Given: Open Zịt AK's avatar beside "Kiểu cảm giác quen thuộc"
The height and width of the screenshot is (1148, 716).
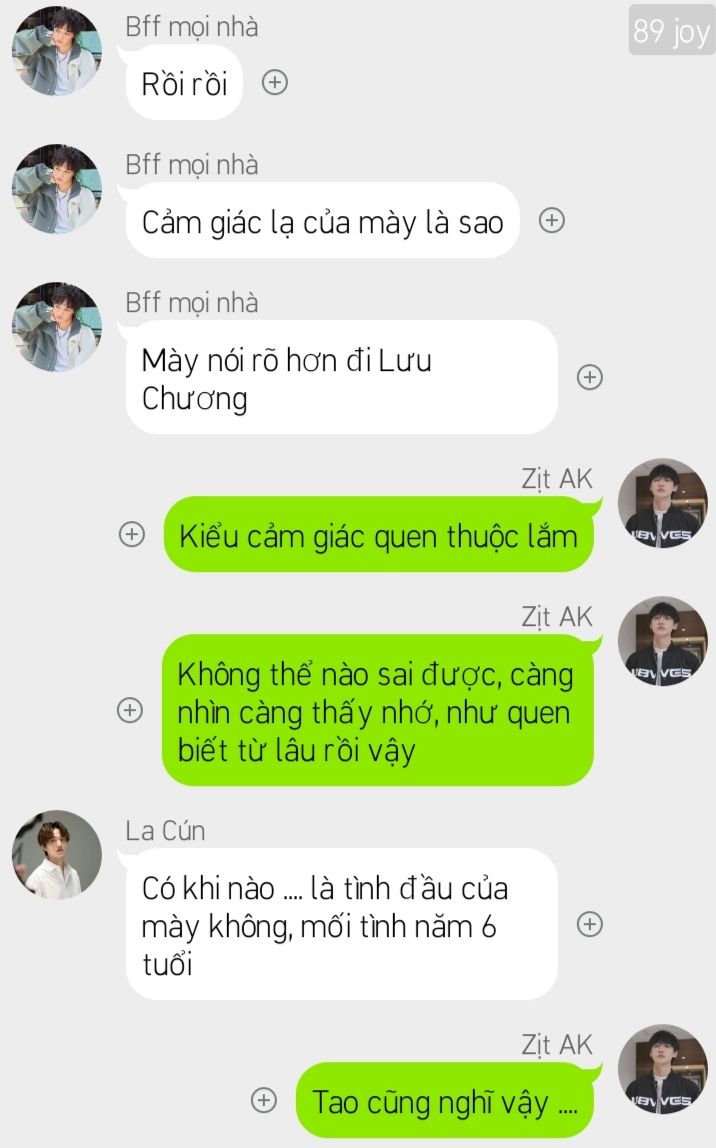Looking at the screenshot, I should 663,503.
